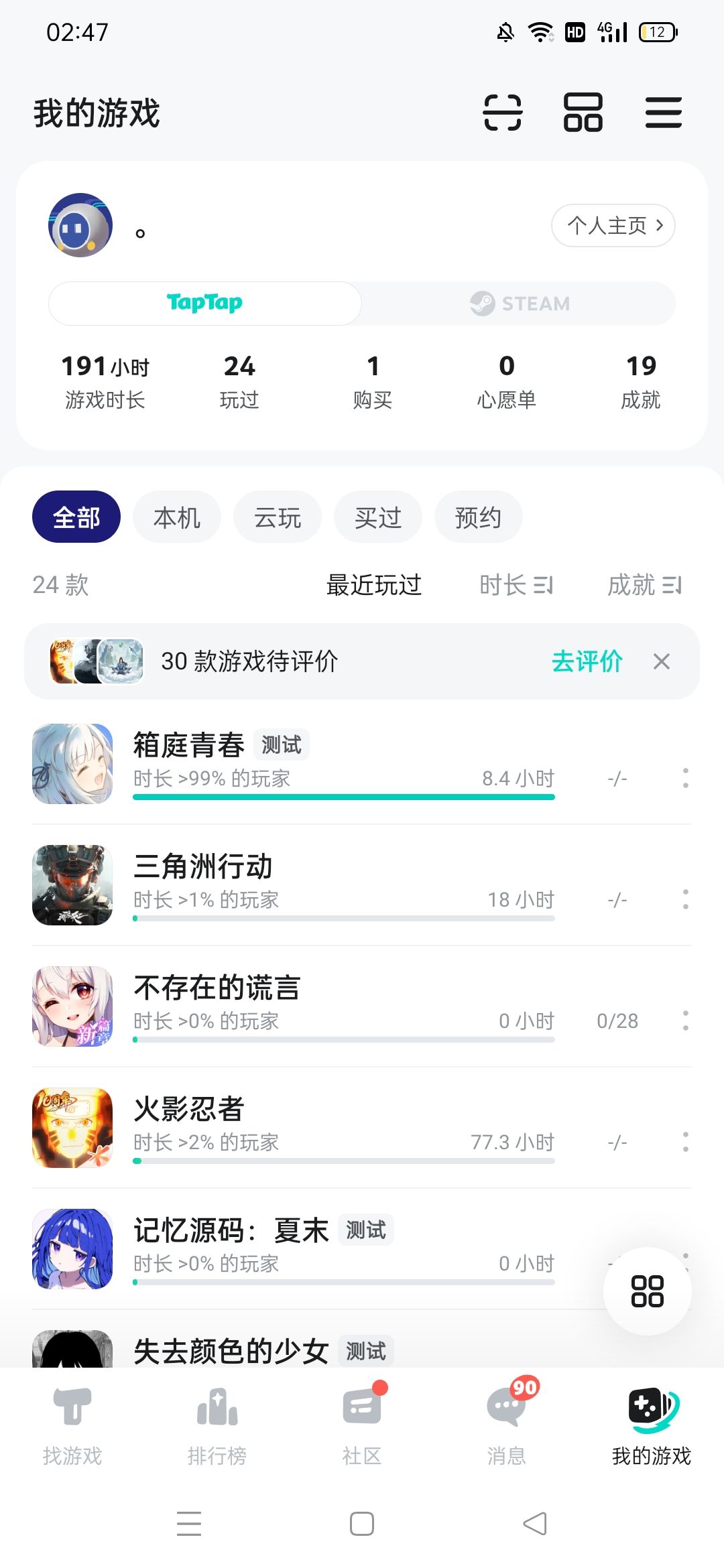Switch to the TapTap tab
The width and height of the screenshot is (724, 1568).
(204, 303)
